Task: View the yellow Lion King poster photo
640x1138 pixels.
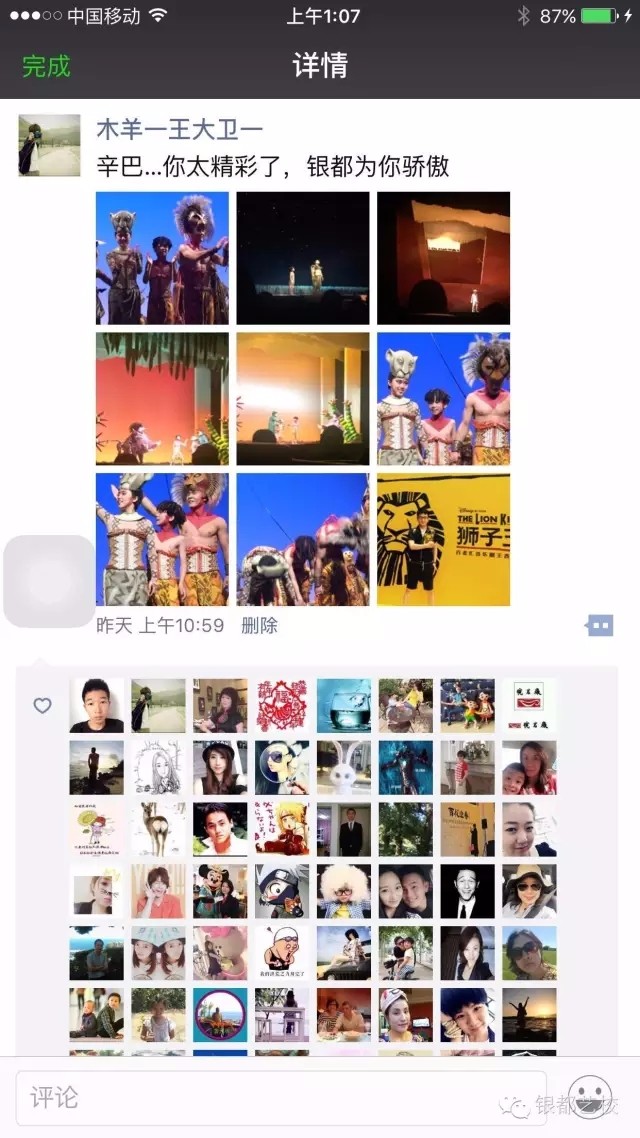Action: click(x=443, y=539)
